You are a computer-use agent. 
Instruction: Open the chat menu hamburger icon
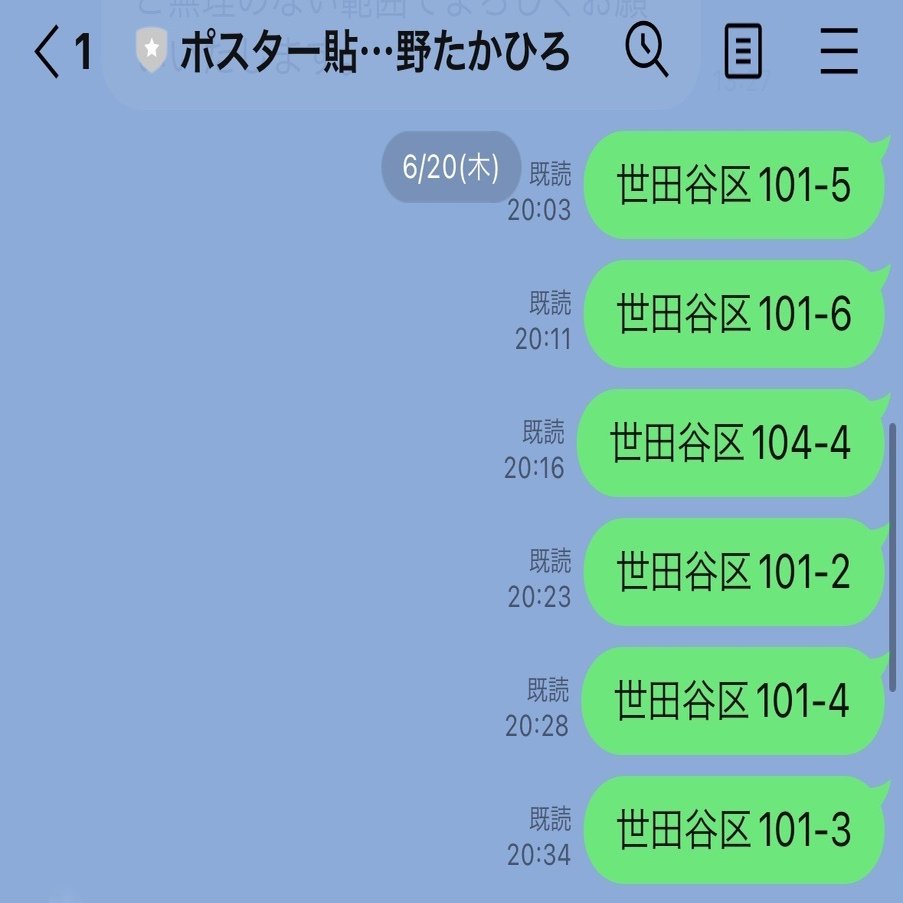[838, 51]
